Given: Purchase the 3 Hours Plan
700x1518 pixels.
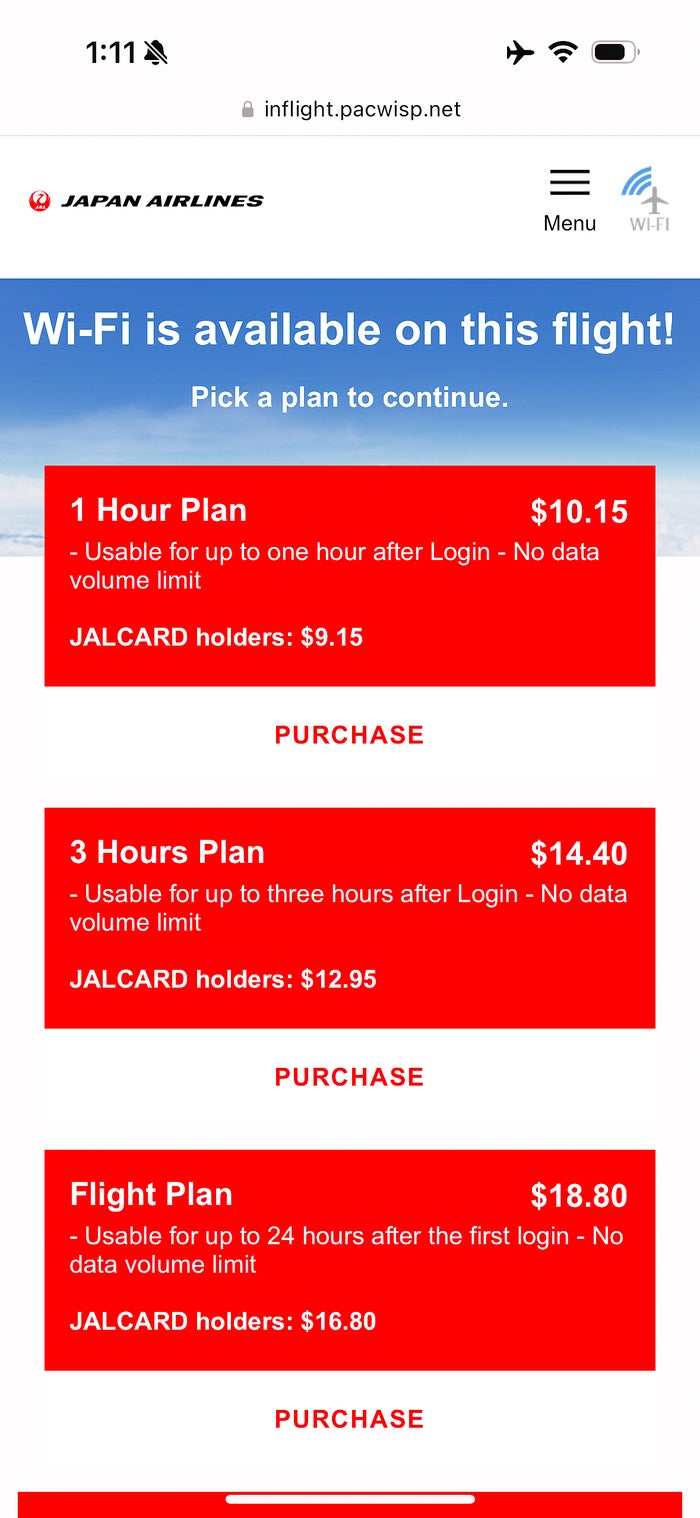Looking at the screenshot, I should point(349,1077).
